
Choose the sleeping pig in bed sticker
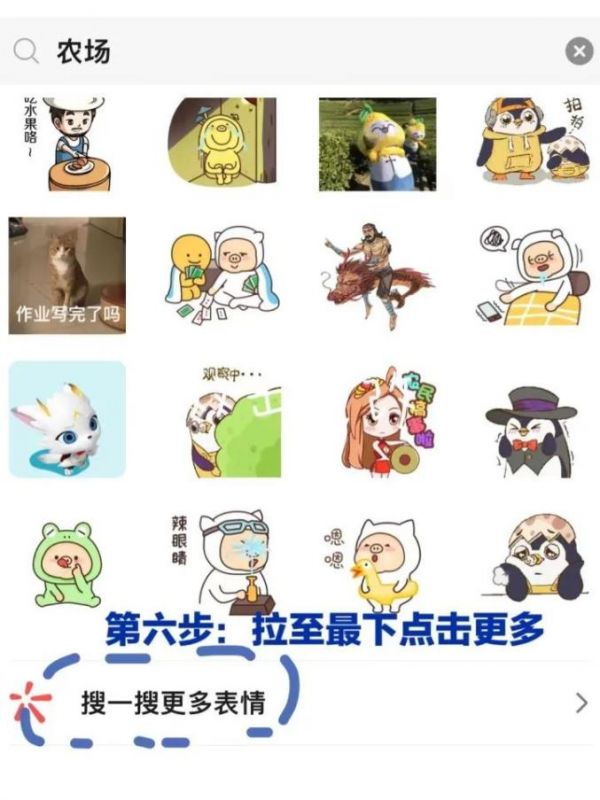point(530,275)
